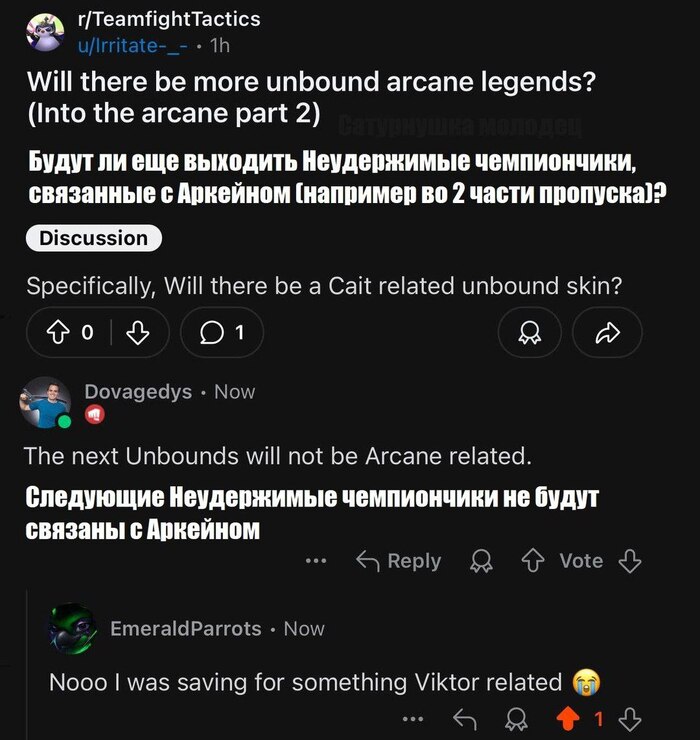Viewport: 700px width, 740px height.
Task: Tap the Discussion flair chip
Action: pyautogui.click(x=93, y=238)
